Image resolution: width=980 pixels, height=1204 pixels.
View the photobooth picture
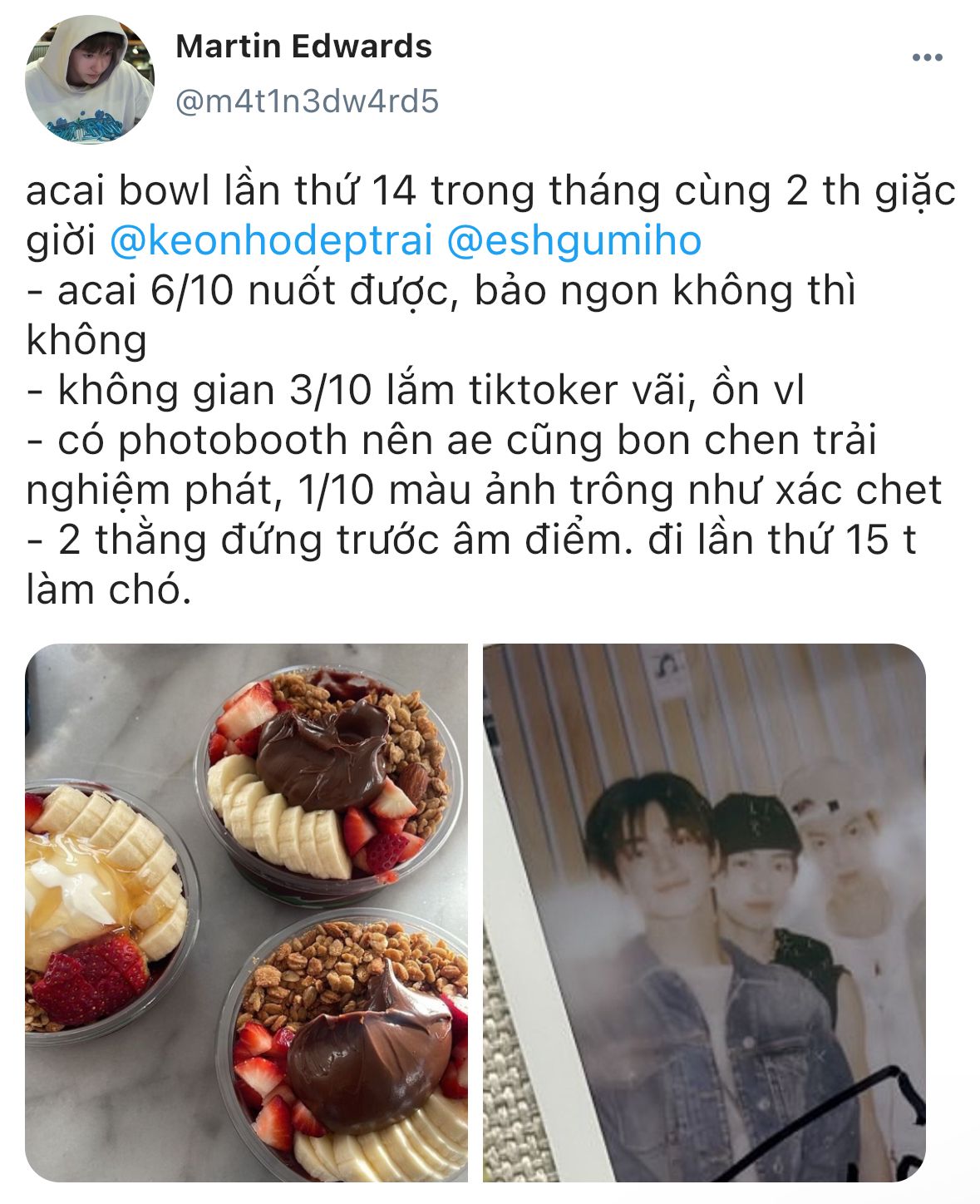tap(703, 912)
